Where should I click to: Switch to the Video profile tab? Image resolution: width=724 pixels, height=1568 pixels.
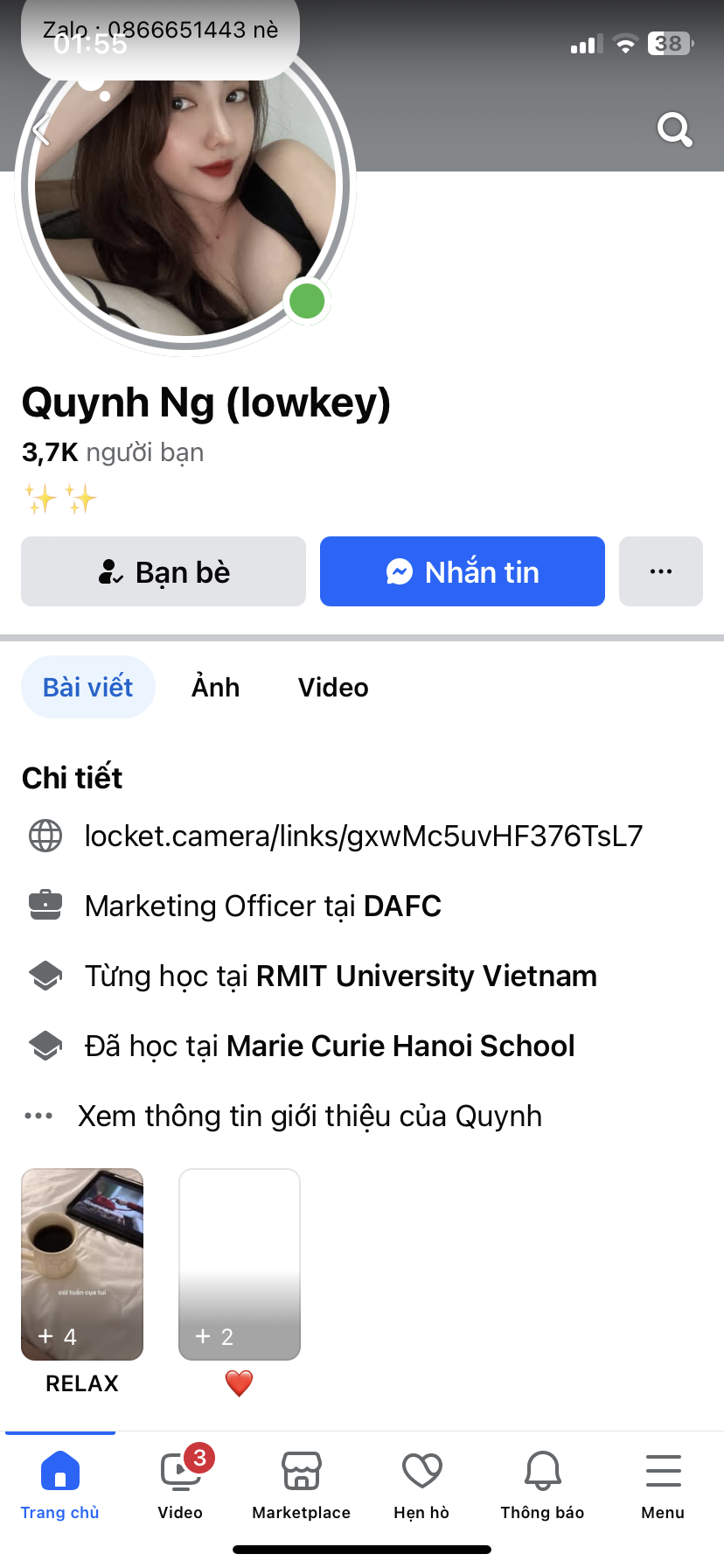[x=333, y=687]
